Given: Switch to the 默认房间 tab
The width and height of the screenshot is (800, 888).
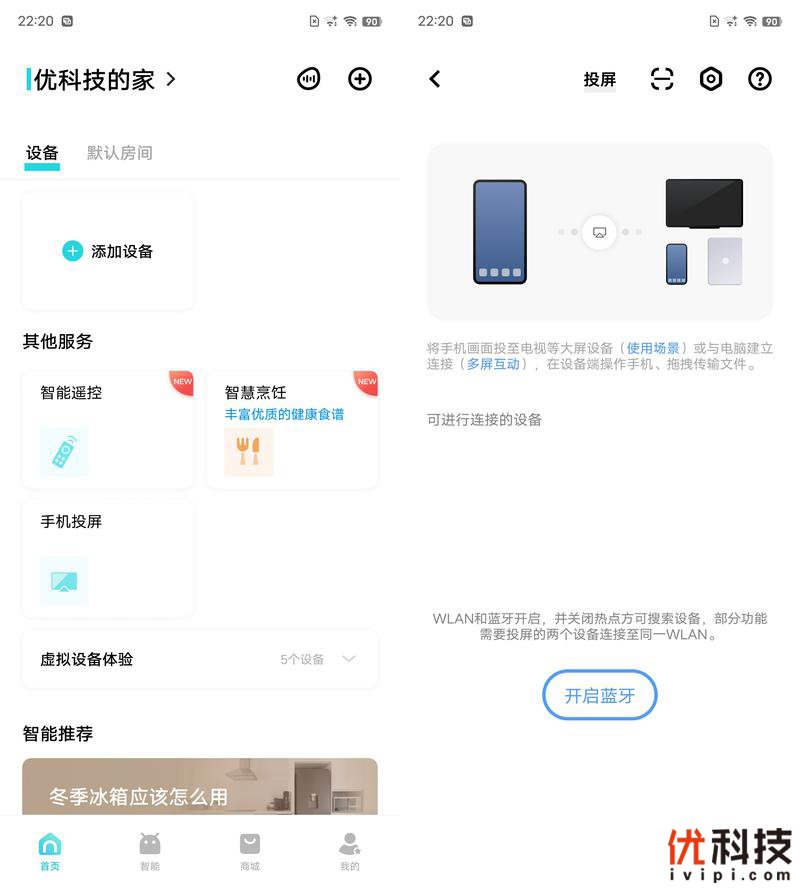Looking at the screenshot, I should (120, 153).
